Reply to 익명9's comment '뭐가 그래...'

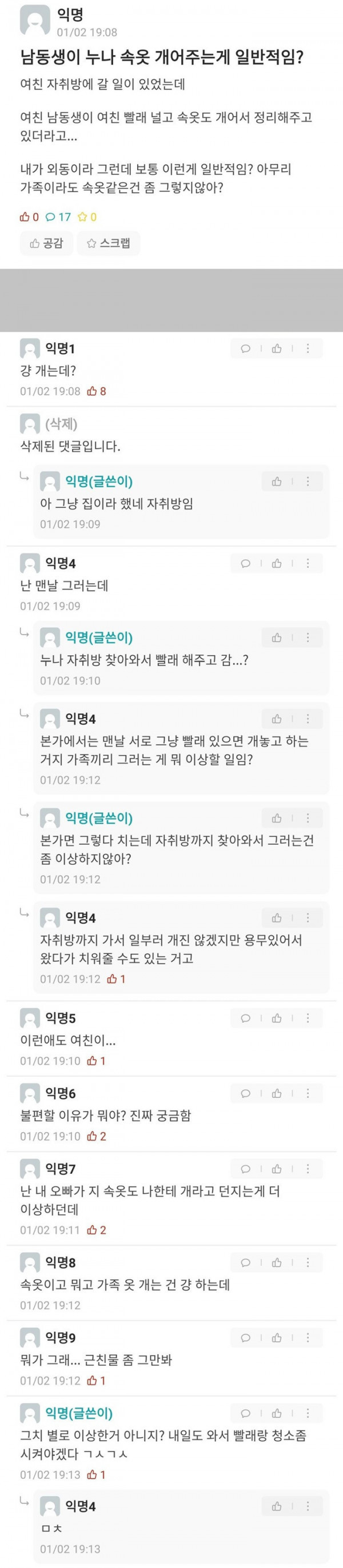(x=245, y=1338)
